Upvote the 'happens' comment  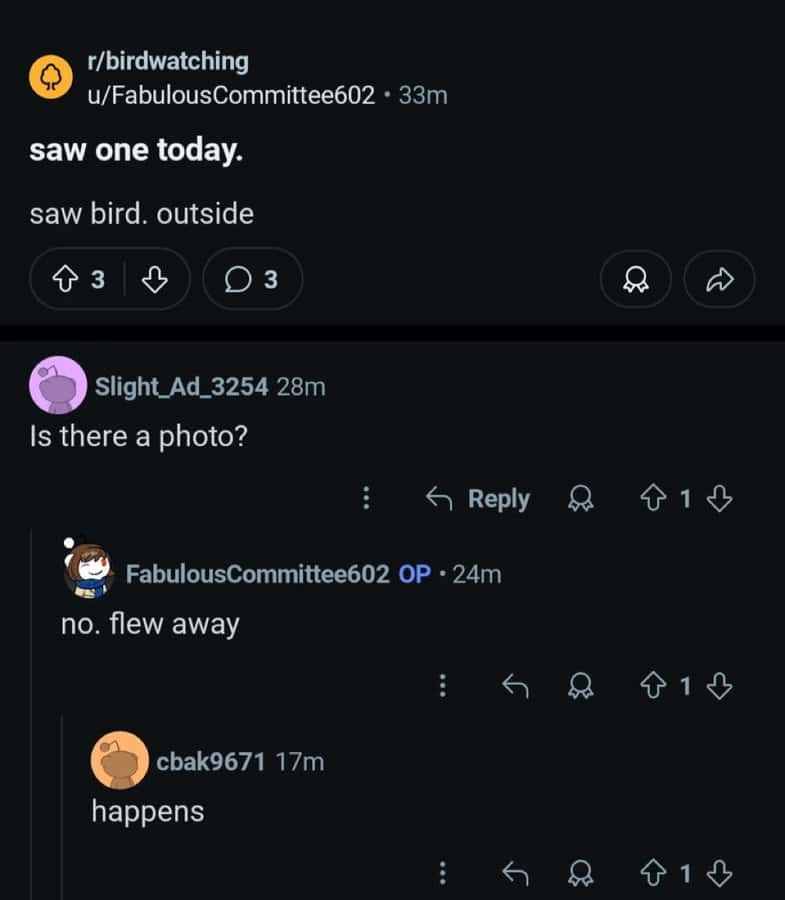(x=656, y=873)
